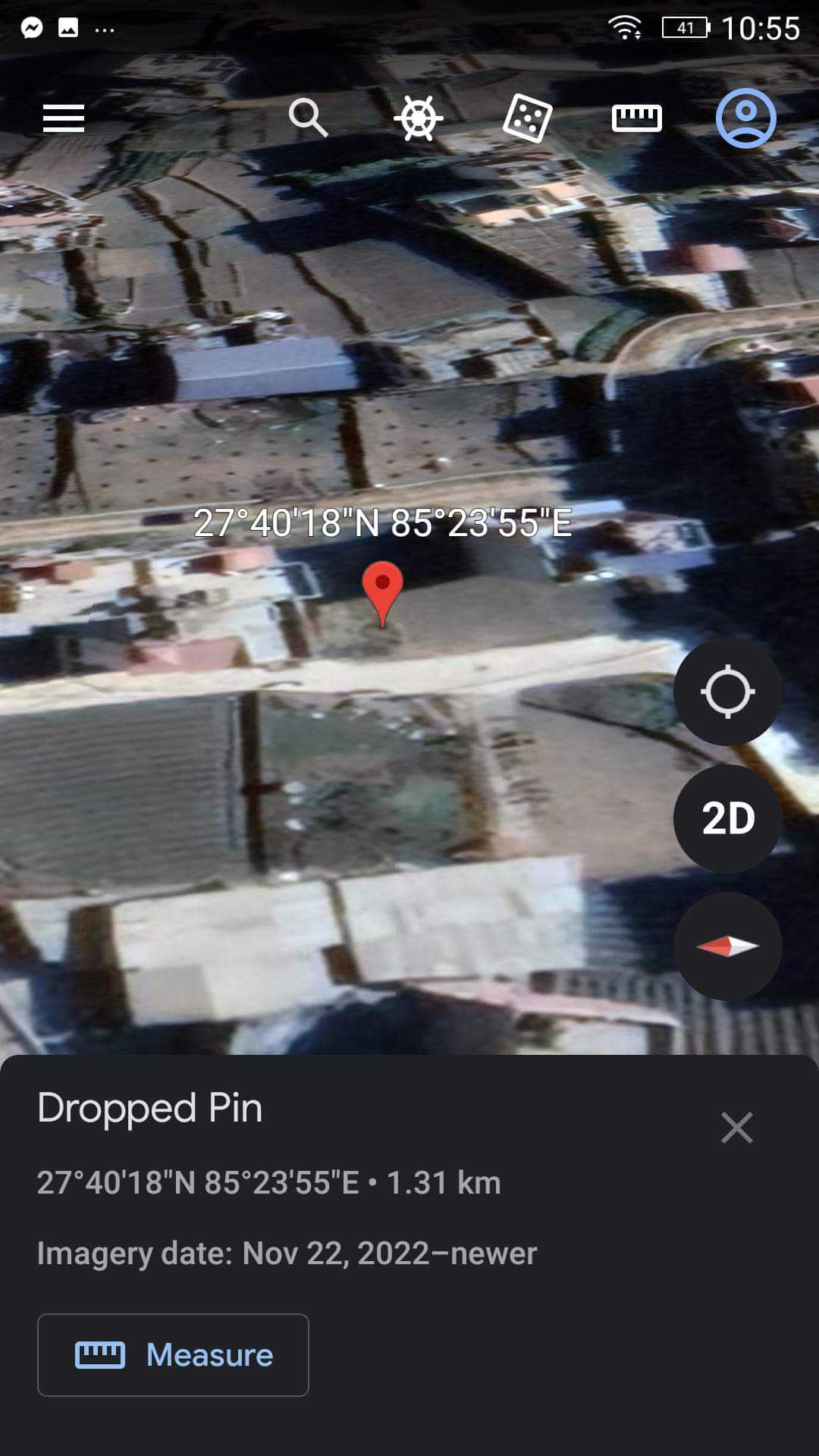This screenshot has height=1456, width=819.
Task: Open the search magnifier
Action: (308, 118)
